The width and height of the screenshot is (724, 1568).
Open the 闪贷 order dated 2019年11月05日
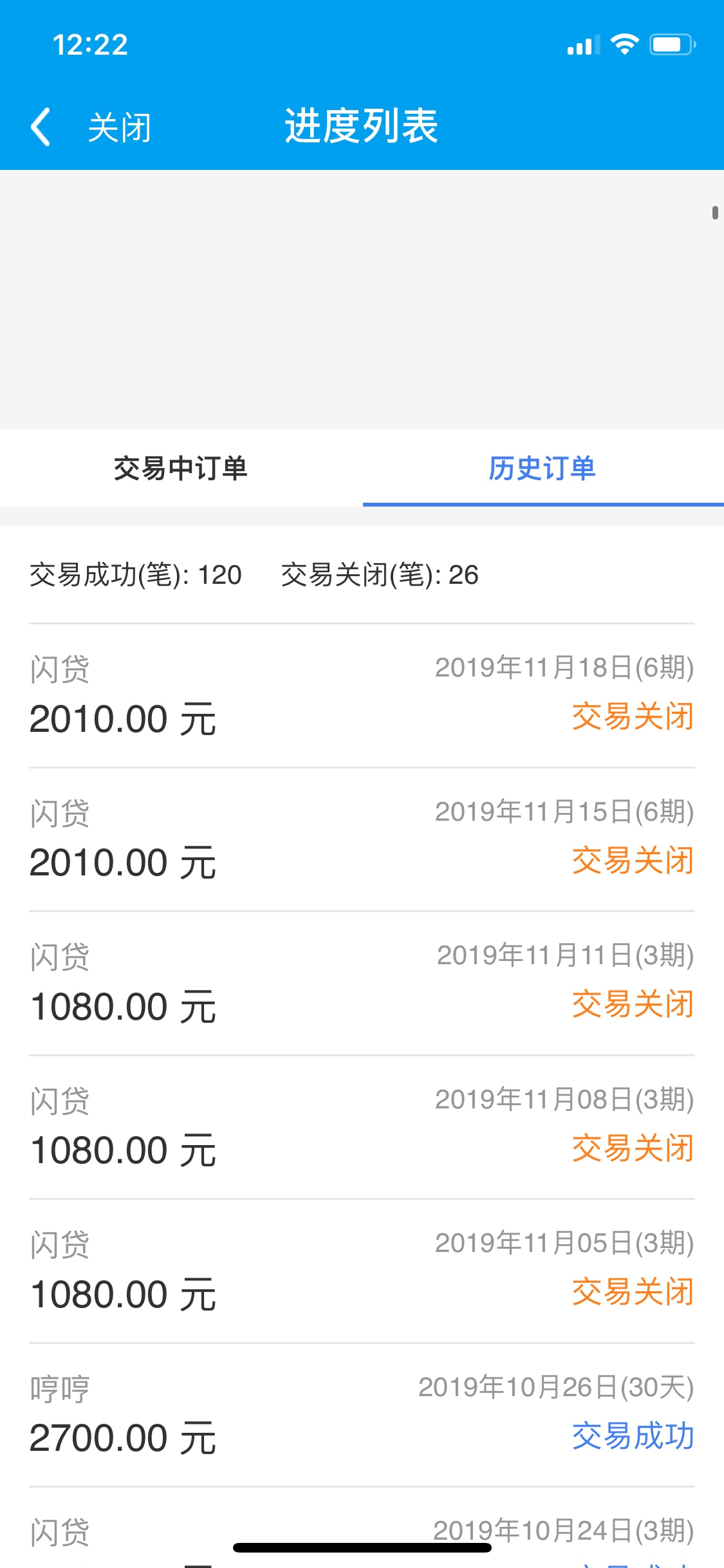click(362, 1271)
